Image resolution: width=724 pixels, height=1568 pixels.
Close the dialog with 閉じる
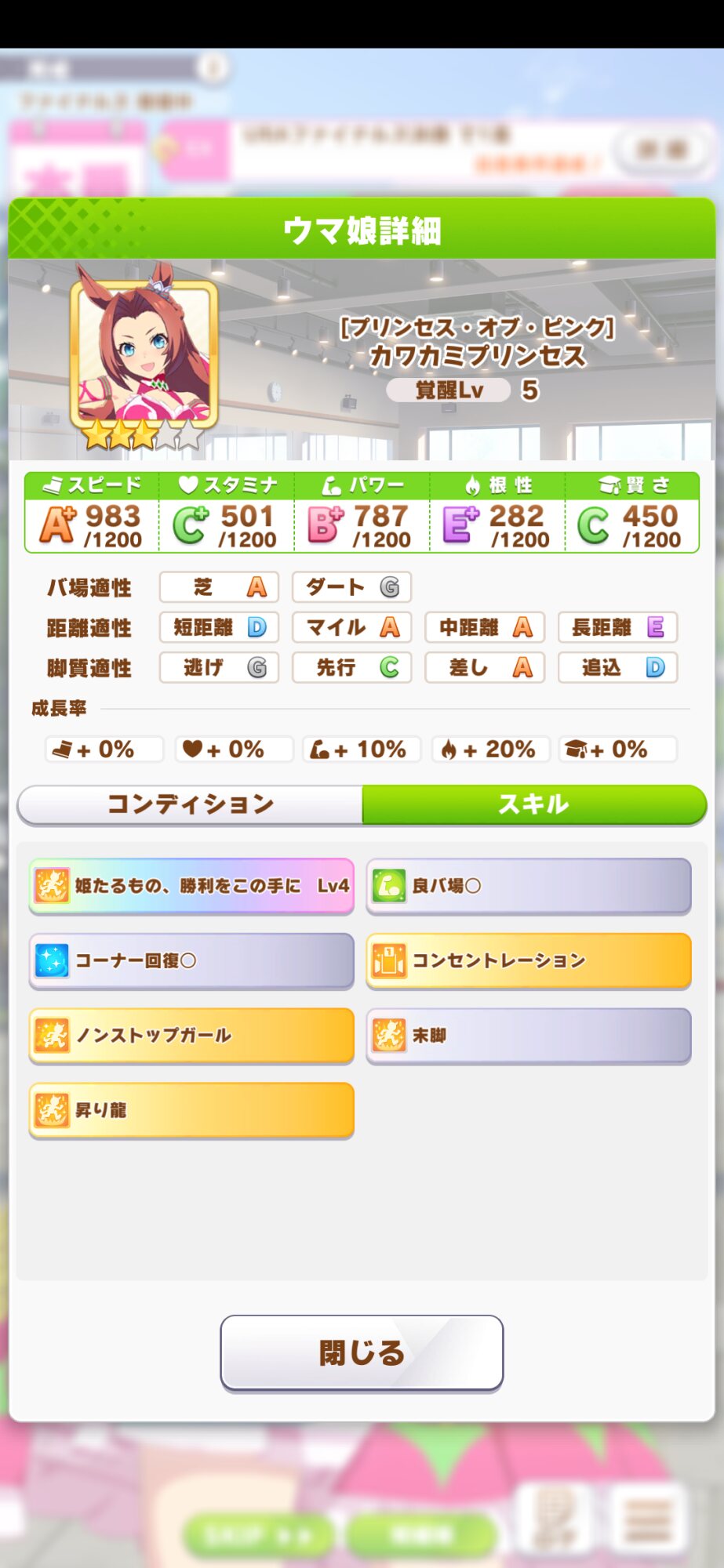coord(362,1352)
